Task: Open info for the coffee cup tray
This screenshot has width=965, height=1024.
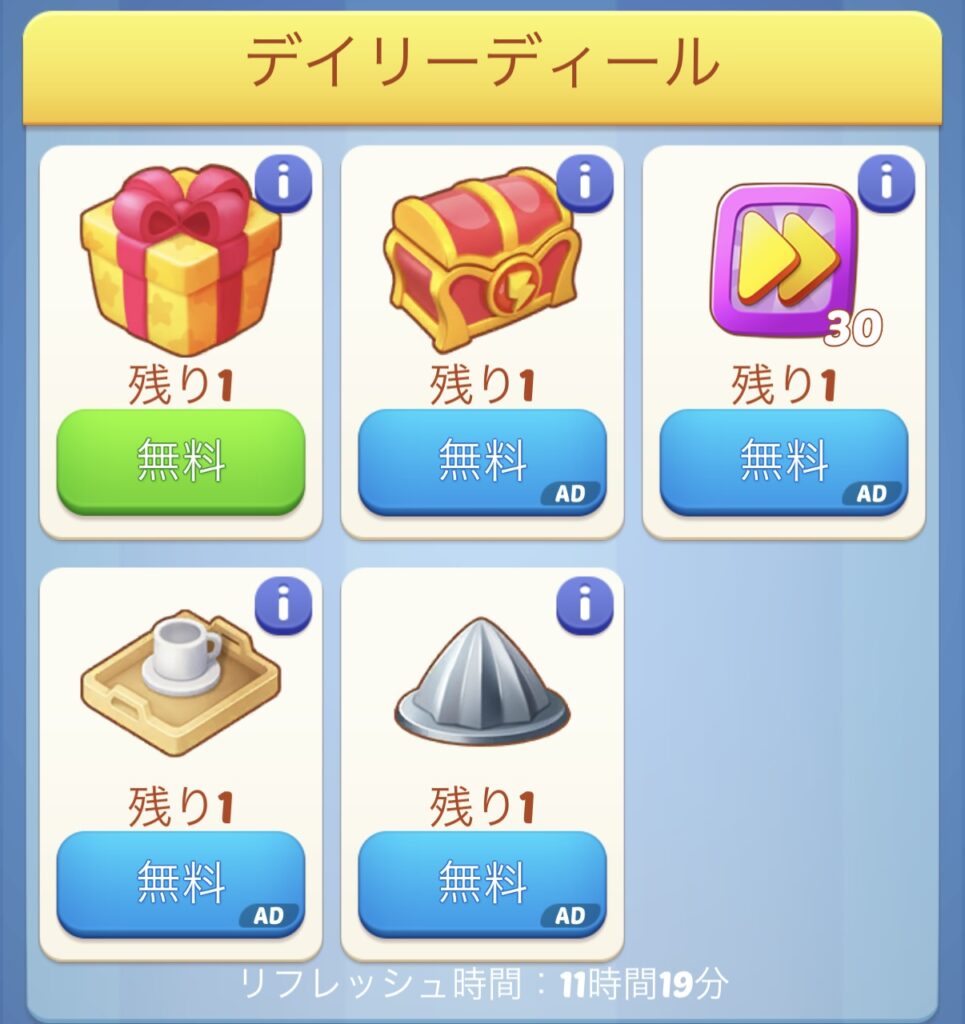Action: pos(284,604)
